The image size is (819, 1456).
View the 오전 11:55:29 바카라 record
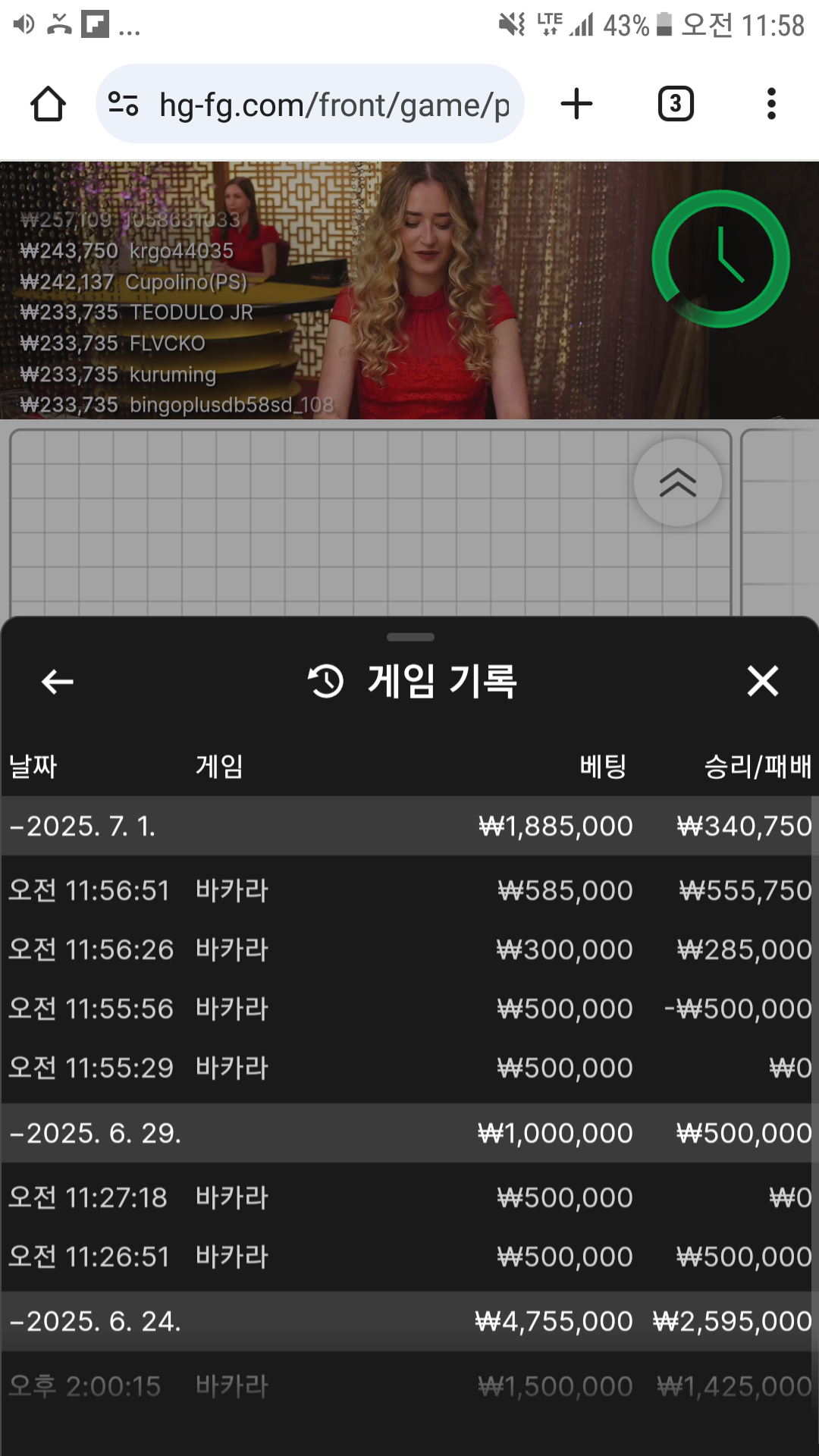pyautogui.click(x=409, y=1068)
